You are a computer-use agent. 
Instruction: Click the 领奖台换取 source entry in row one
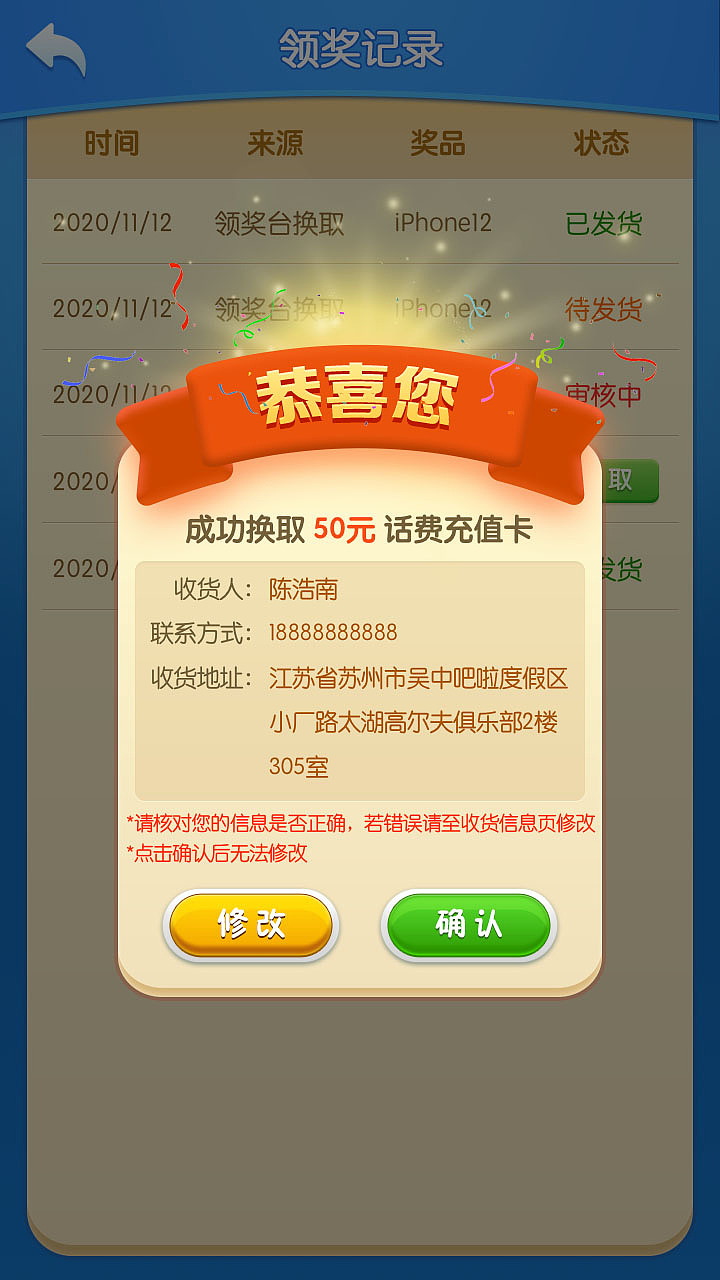tap(277, 222)
